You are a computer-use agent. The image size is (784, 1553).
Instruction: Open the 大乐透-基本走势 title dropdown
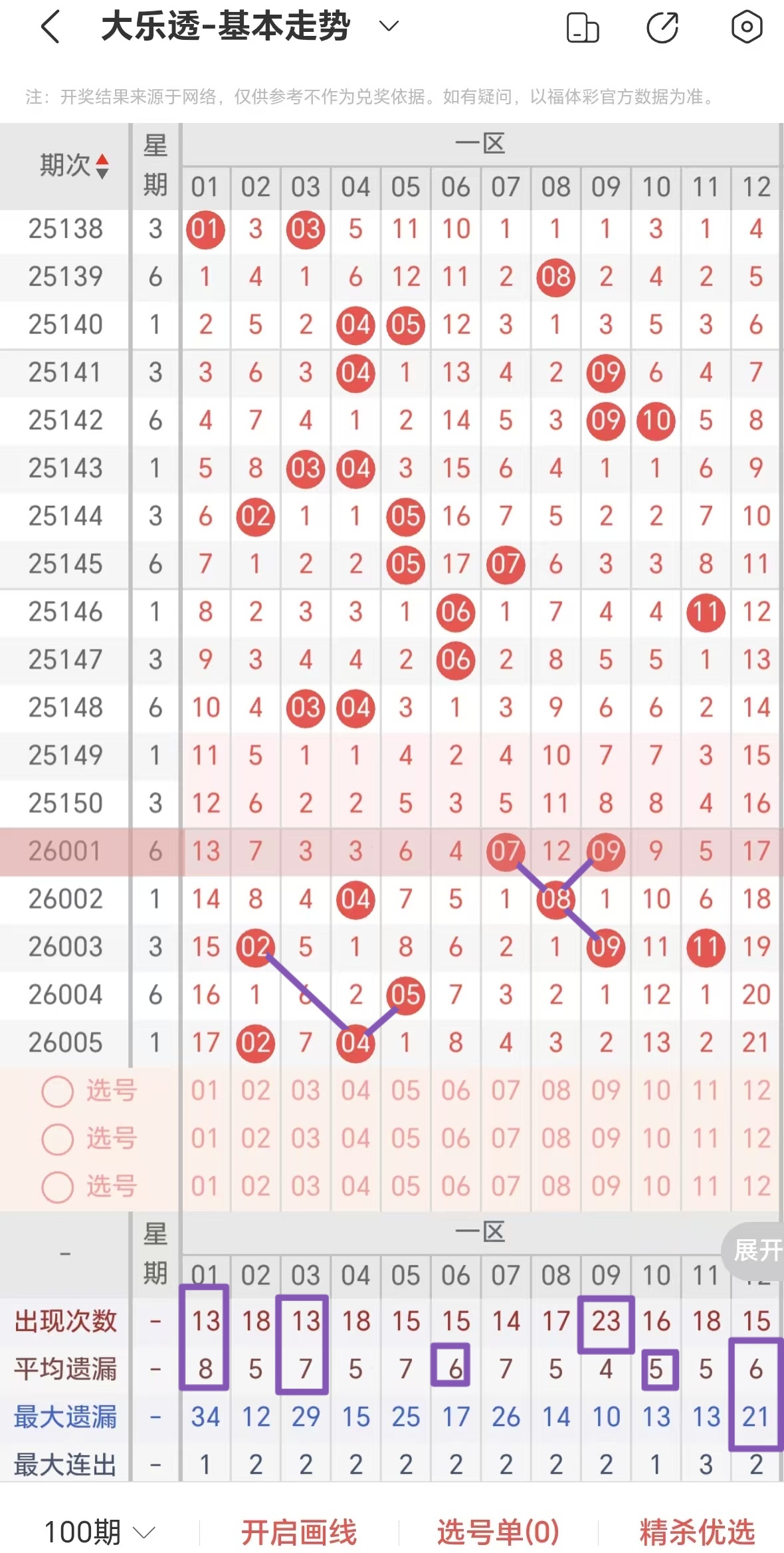pos(389,27)
